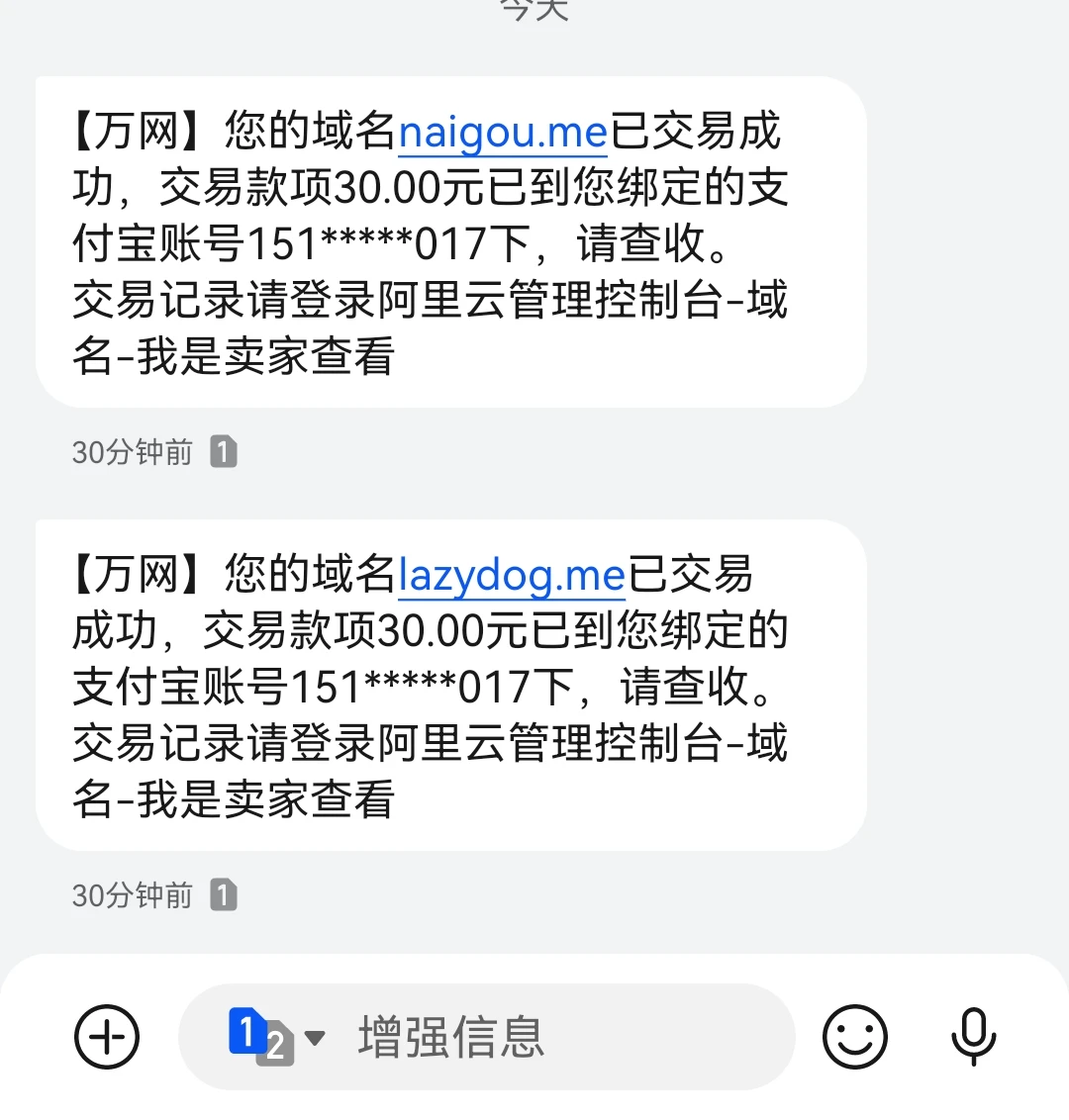Switch SIM card with the selector
This screenshot has width=1069, height=1120.
click(276, 1037)
